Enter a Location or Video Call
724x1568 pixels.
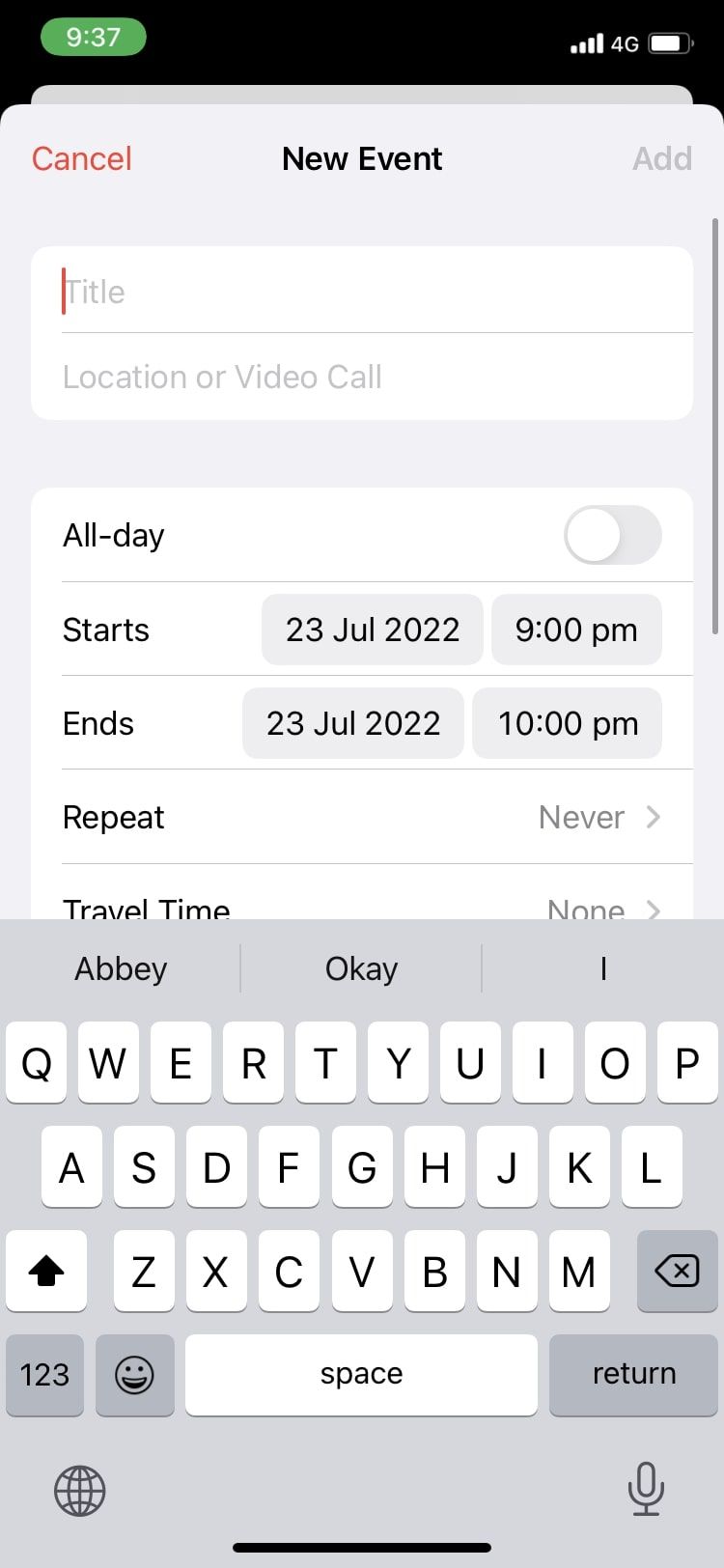coord(376,377)
